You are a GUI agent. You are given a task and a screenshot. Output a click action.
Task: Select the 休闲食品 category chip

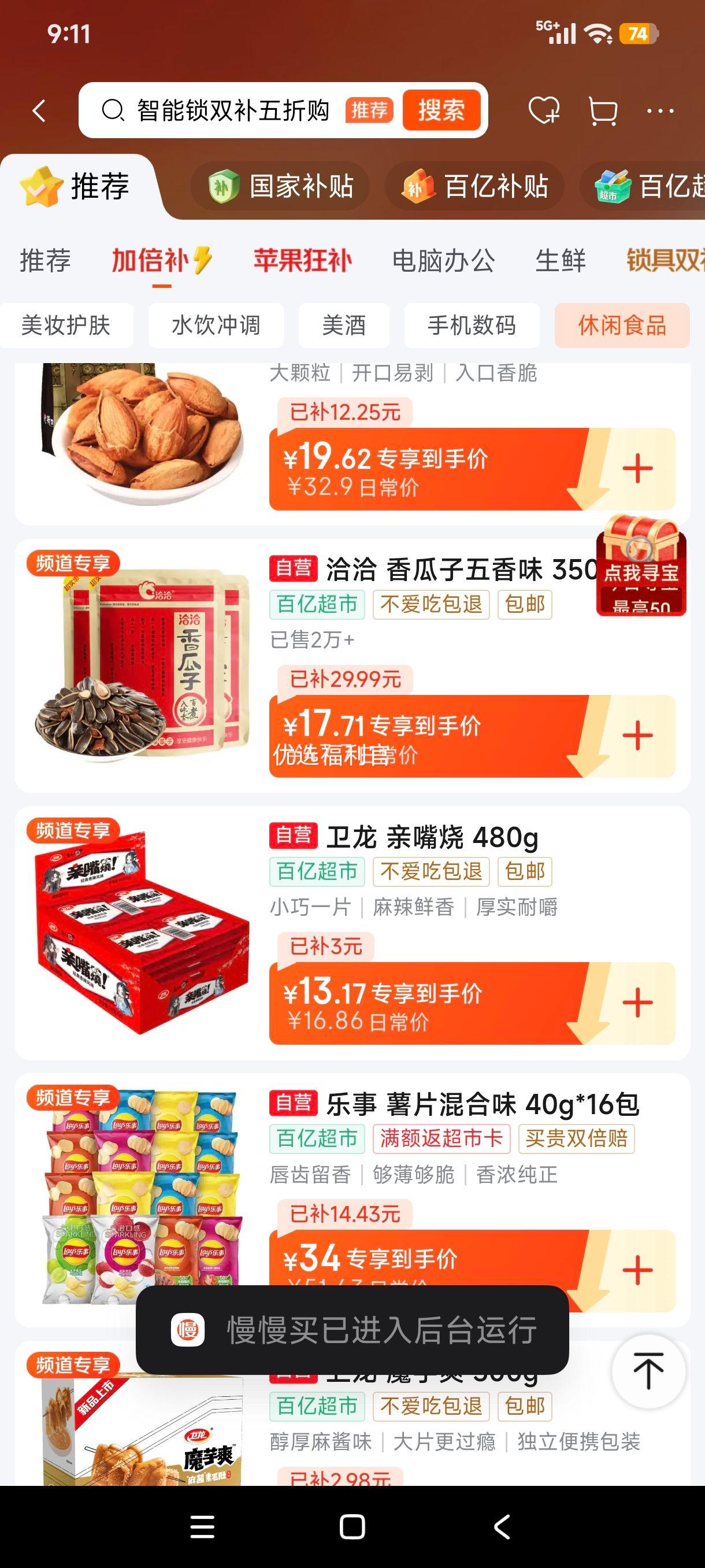click(x=623, y=326)
